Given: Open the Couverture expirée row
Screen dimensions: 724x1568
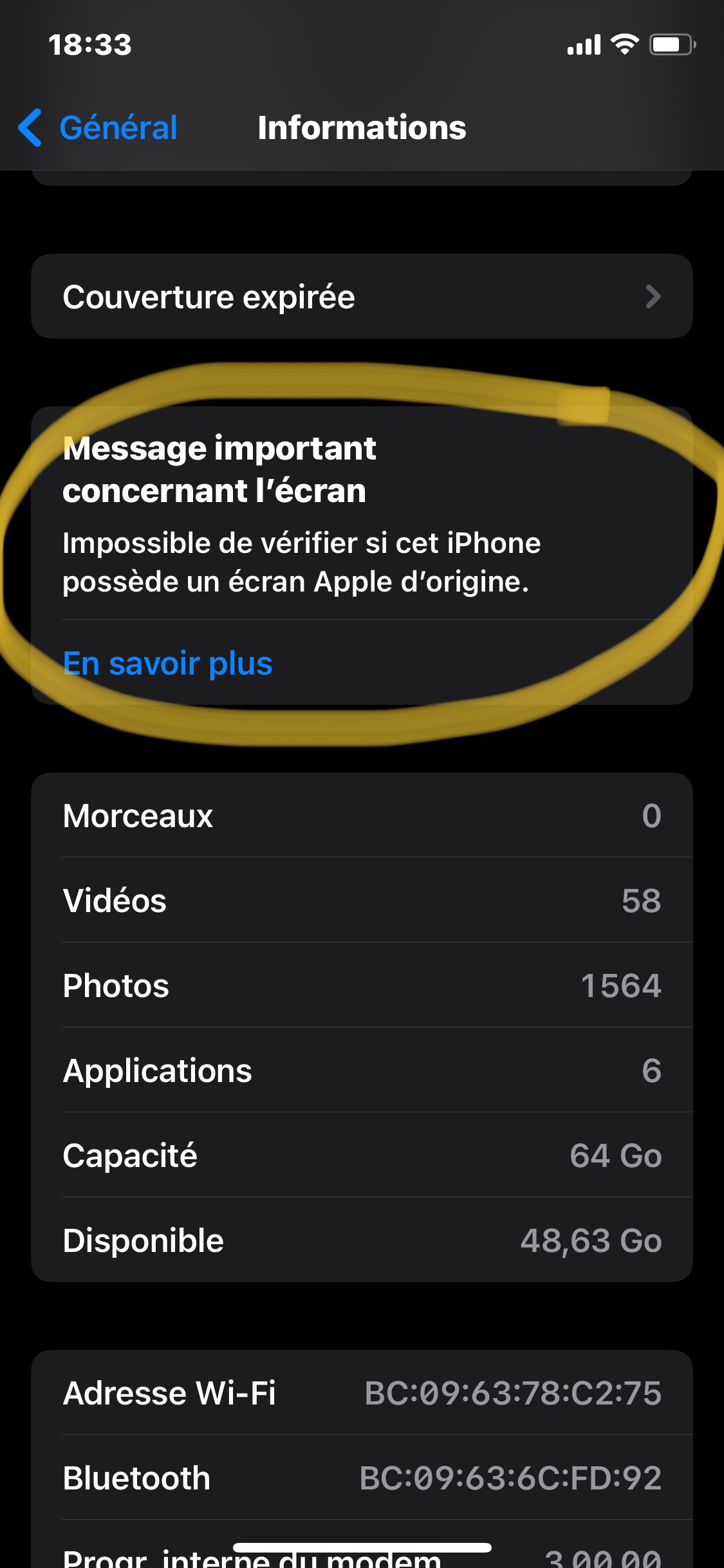Looking at the screenshot, I should click(x=362, y=297).
